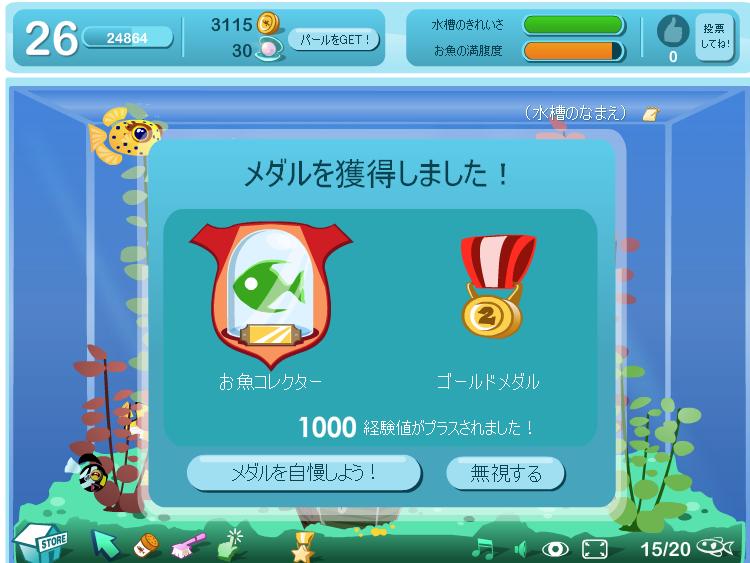Toggle the sound effects speaker
The image size is (750, 563).
pyautogui.click(x=520, y=548)
